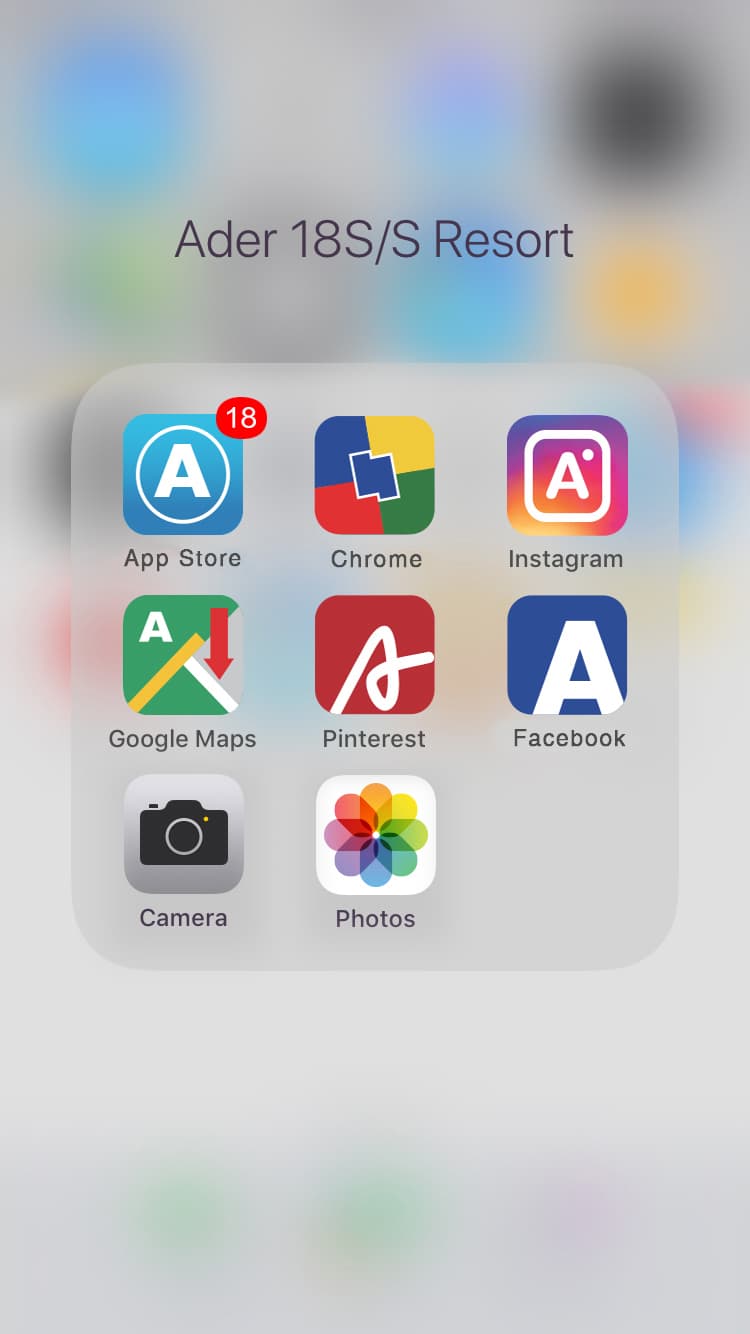Image resolution: width=750 pixels, height=1334 pixels.
Task: Launch Chrome from the folder
Action: pos(375,475)
